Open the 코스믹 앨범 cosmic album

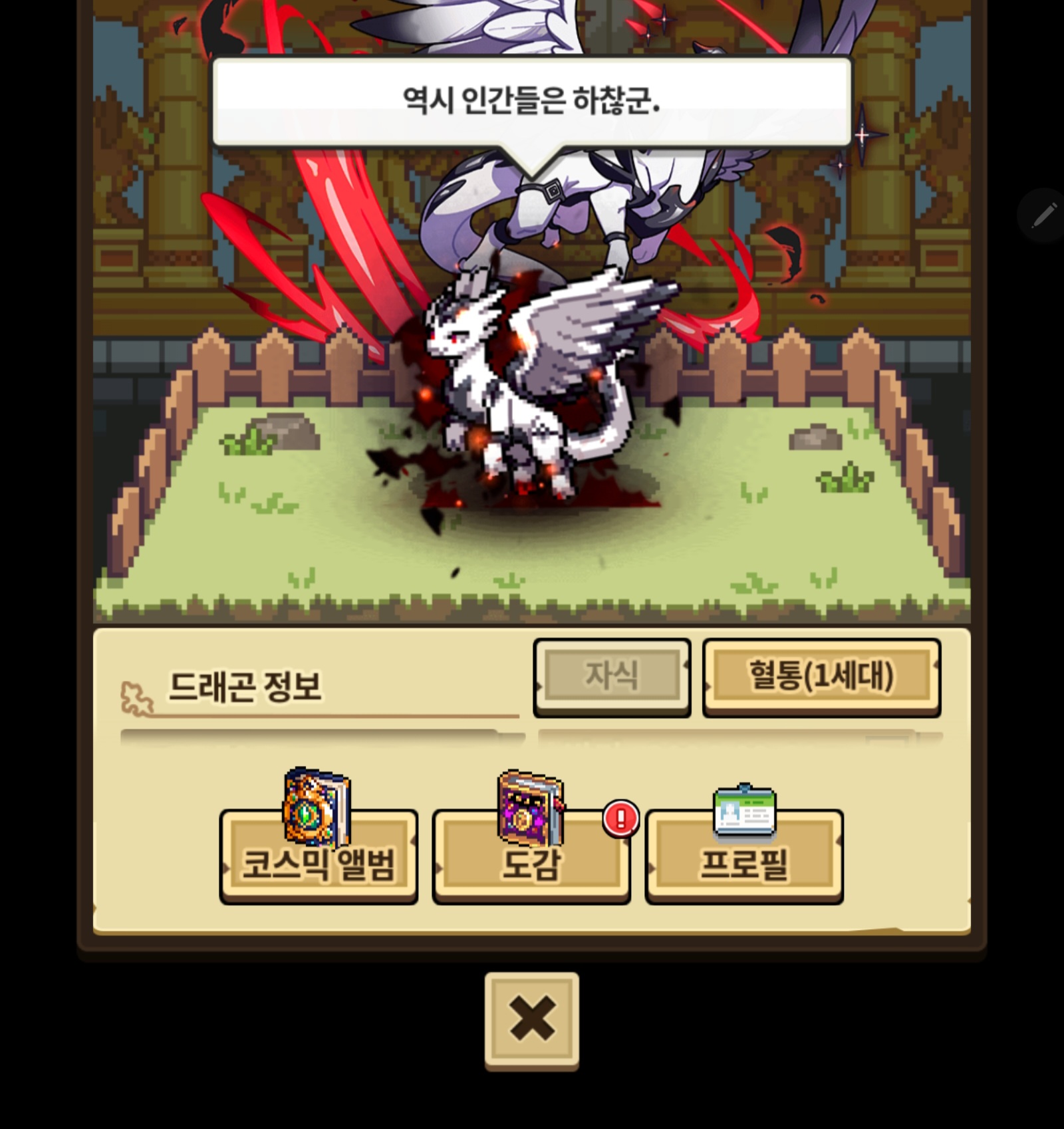click(x=319, y=858)
